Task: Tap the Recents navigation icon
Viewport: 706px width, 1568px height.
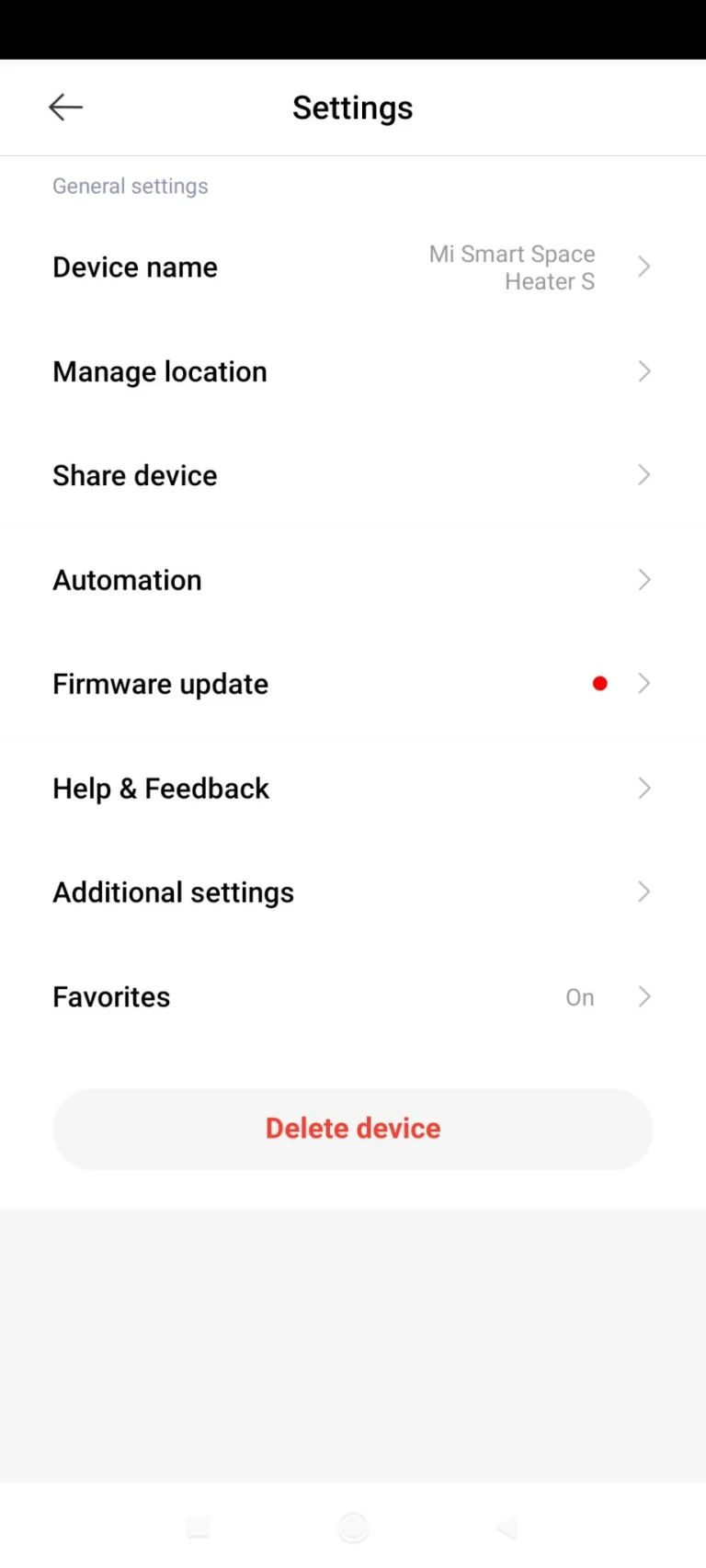Action: (199, 1528)
